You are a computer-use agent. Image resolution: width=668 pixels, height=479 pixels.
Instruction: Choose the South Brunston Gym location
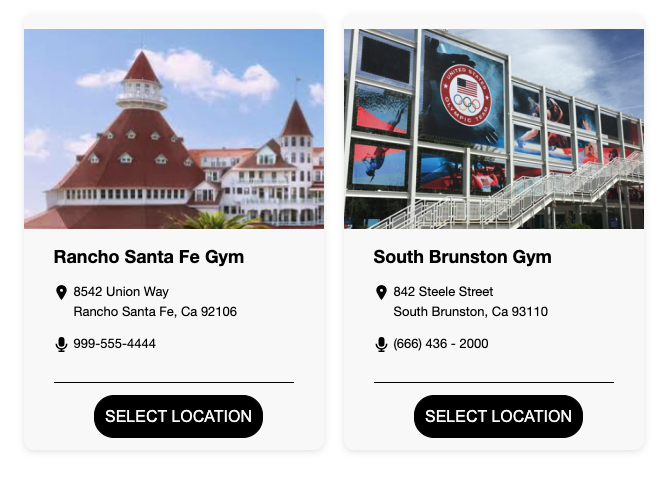[498, 416]
